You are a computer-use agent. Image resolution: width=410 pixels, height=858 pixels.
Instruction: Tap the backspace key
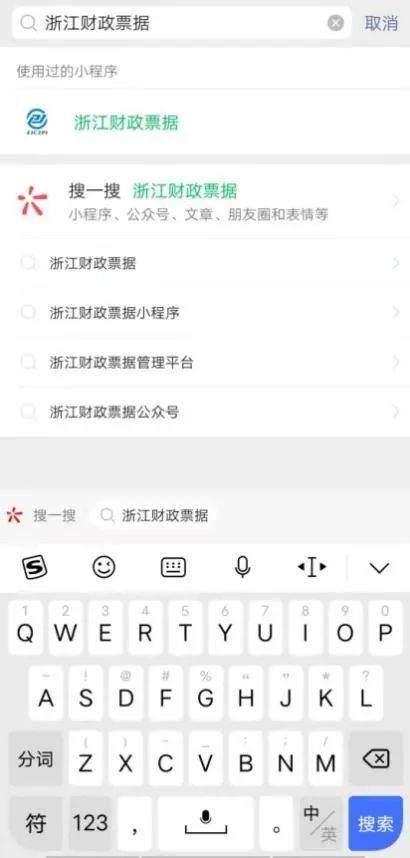click(x=376, y=759)
